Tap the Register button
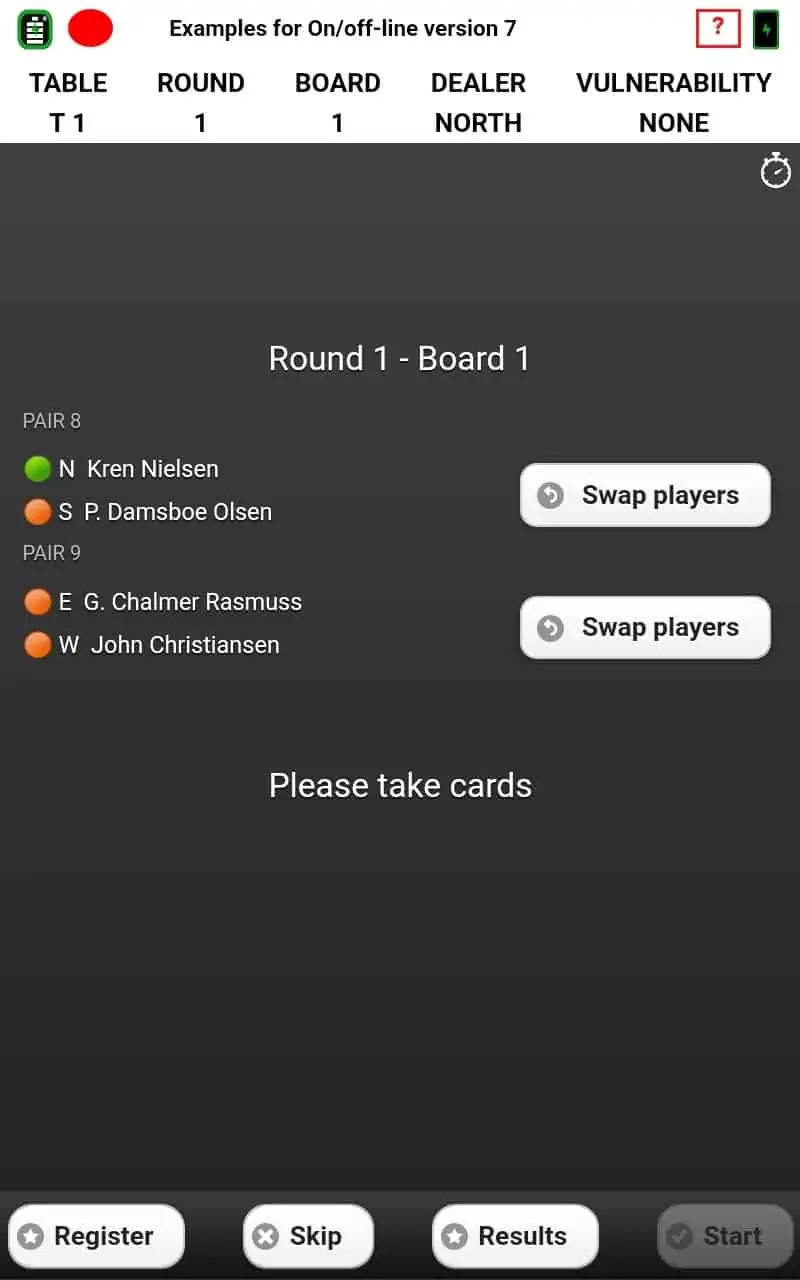Viewport: 800px width, 1280px height. click(96, 1236)
